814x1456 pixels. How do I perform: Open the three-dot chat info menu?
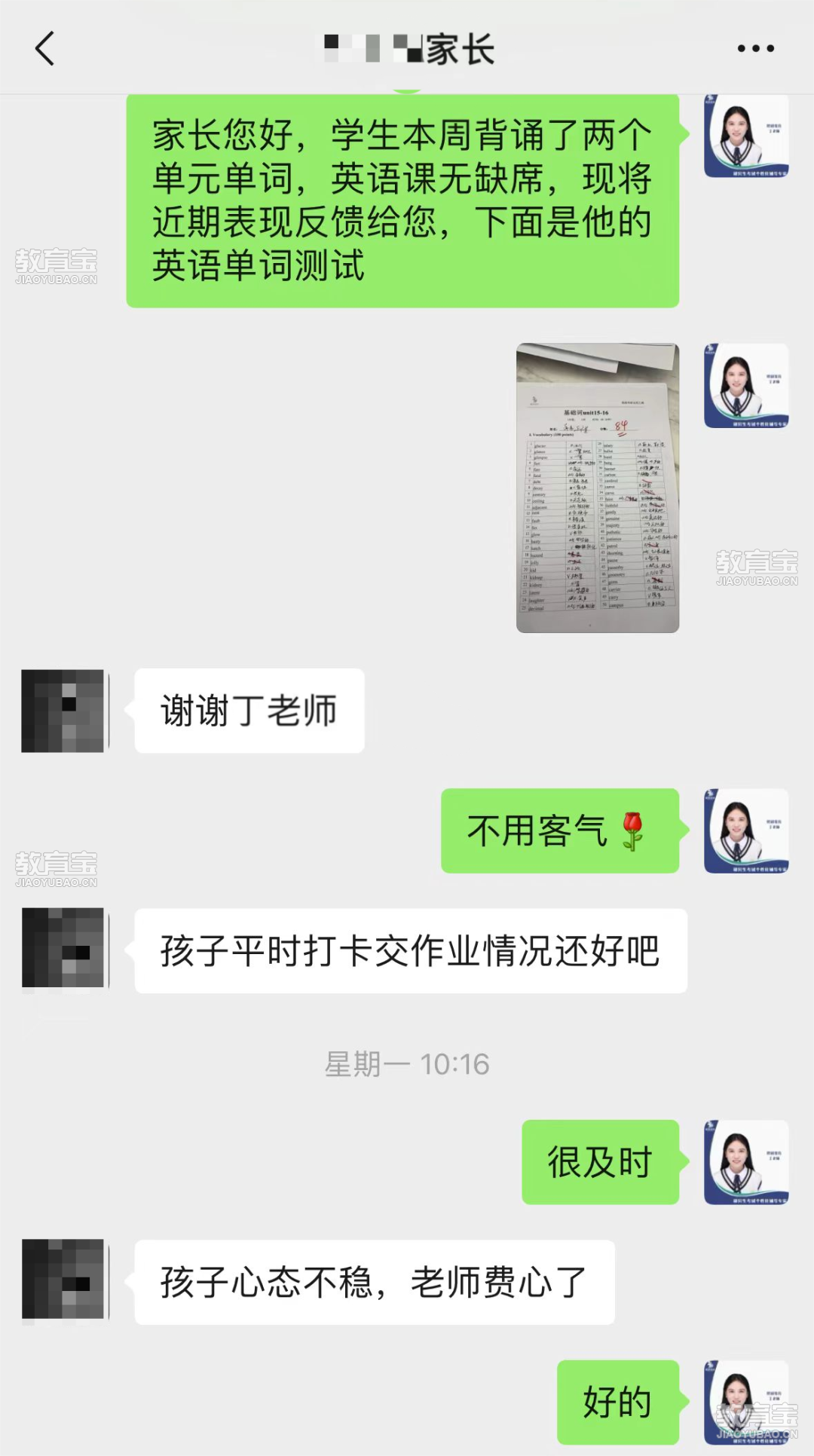coord(755,48)
